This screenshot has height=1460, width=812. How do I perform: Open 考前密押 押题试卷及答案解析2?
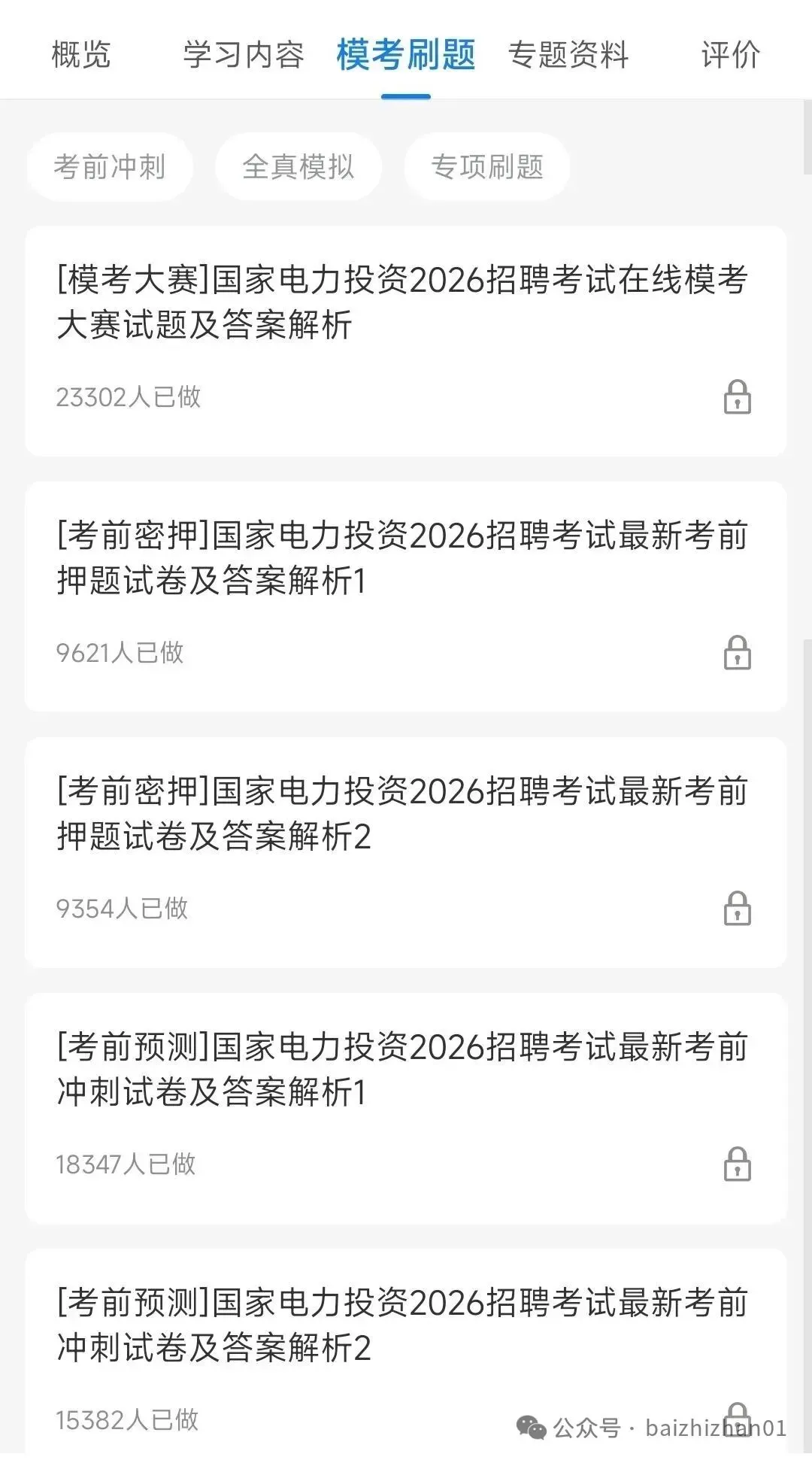[x=403, y=814]
